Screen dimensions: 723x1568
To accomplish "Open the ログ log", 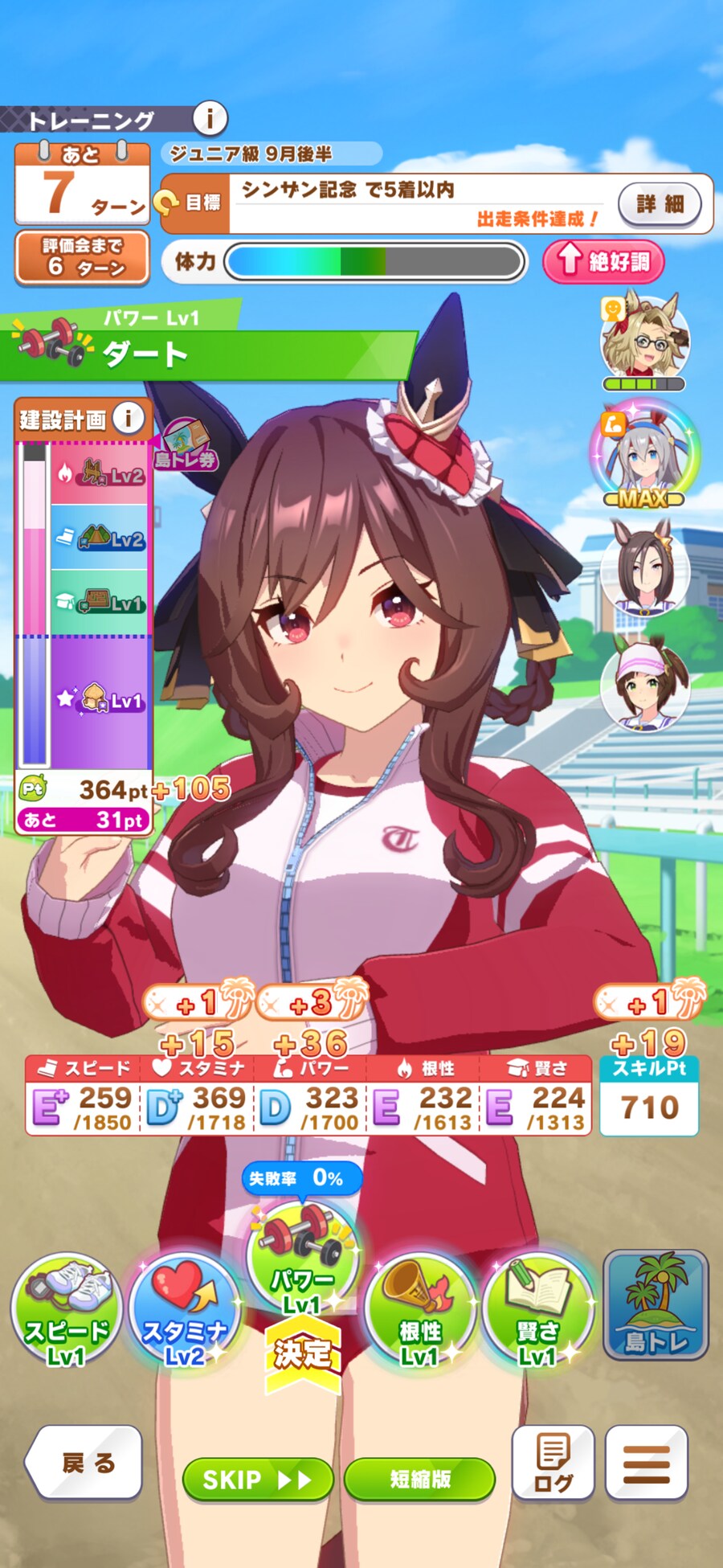I will 553,1462.
